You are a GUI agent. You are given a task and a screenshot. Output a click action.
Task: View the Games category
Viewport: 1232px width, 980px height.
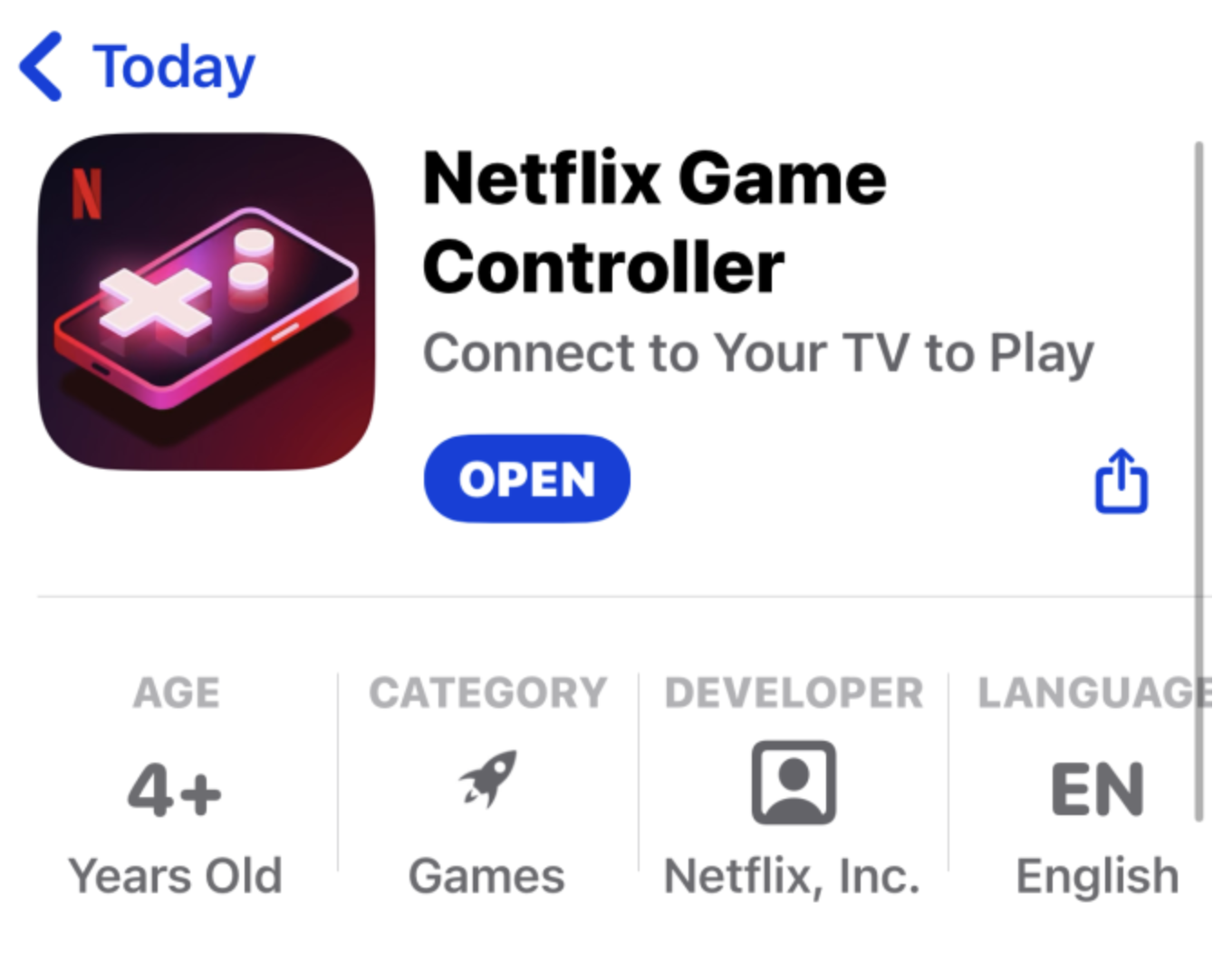487,786
